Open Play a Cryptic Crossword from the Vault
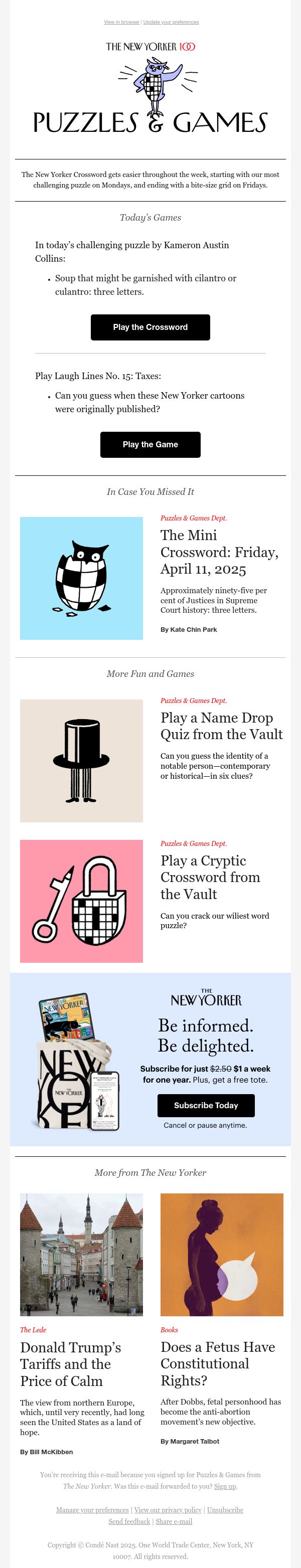 210,877
